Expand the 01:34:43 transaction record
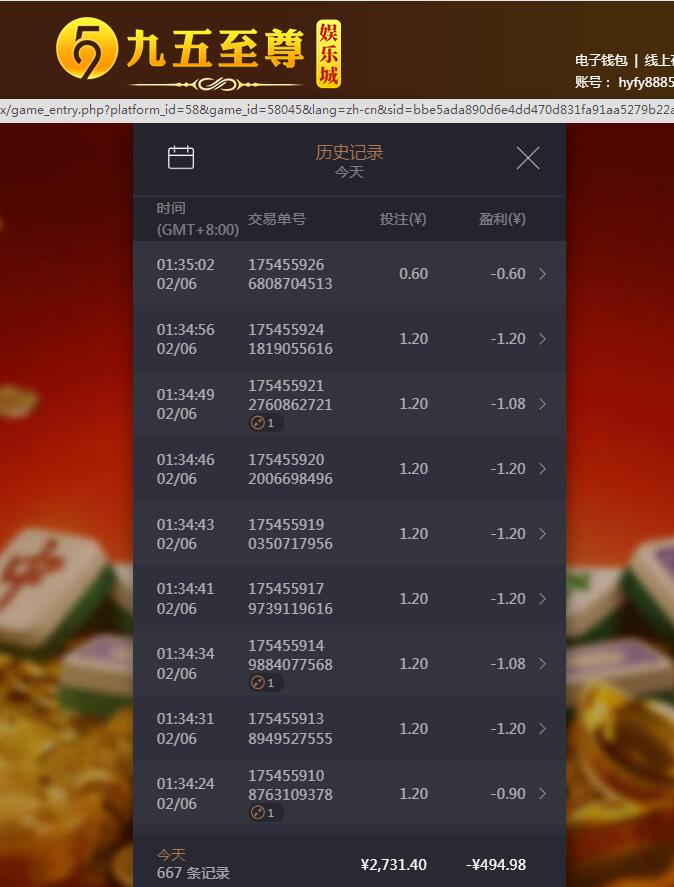 click(542, 534)
